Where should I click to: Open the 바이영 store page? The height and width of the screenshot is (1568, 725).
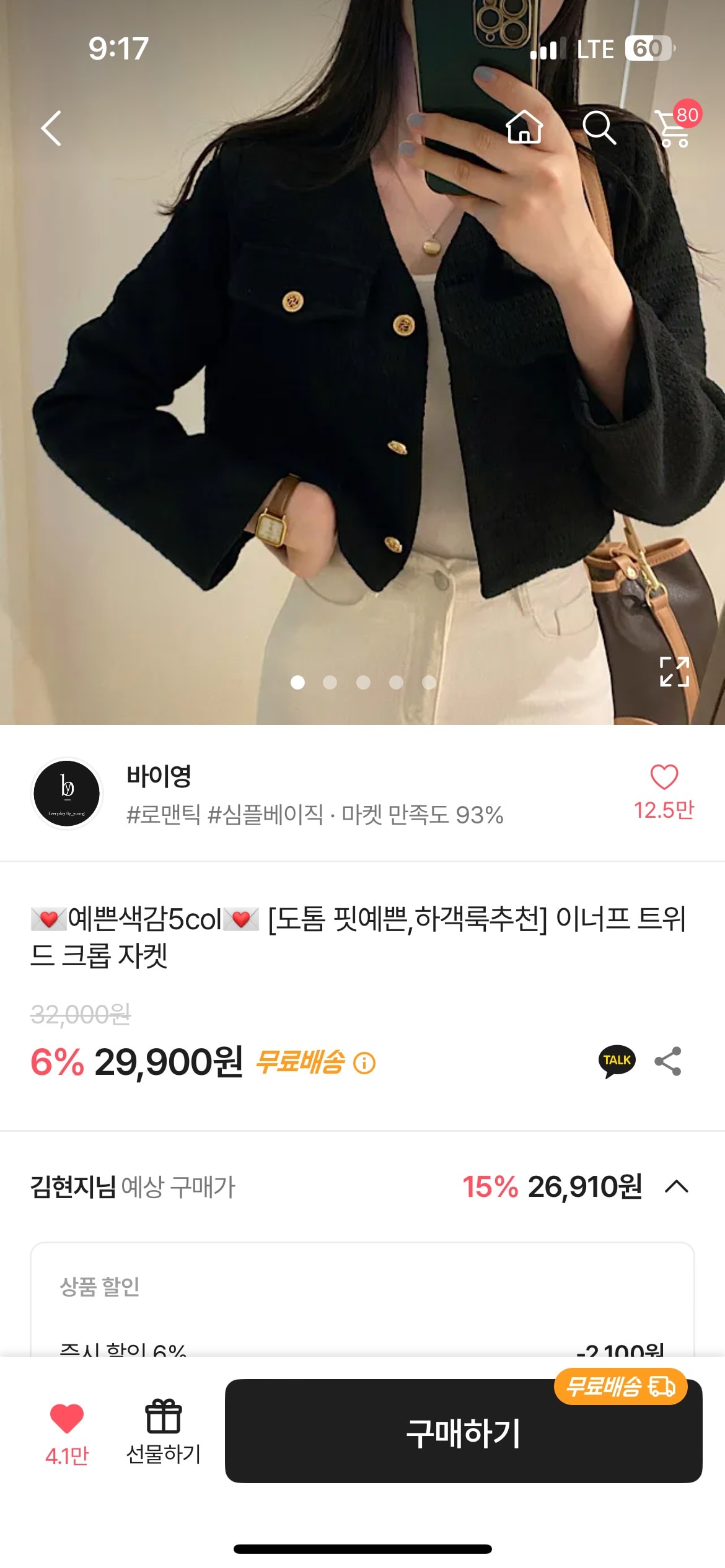pos(159,776)
